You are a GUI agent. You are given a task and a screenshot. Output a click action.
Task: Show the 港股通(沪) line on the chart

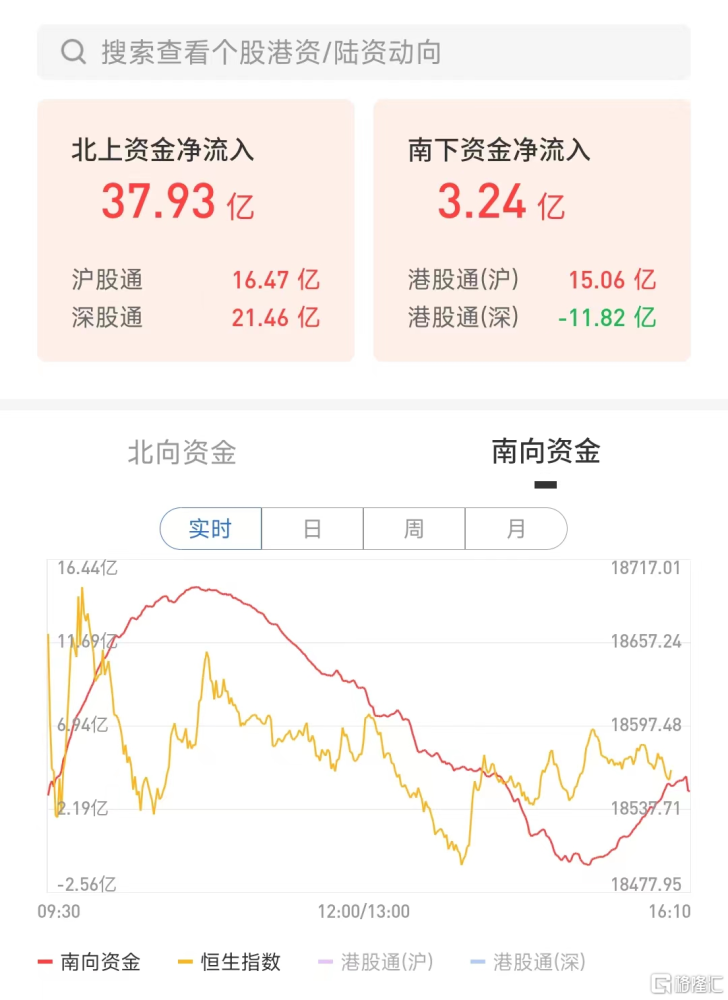pos(374,962)
